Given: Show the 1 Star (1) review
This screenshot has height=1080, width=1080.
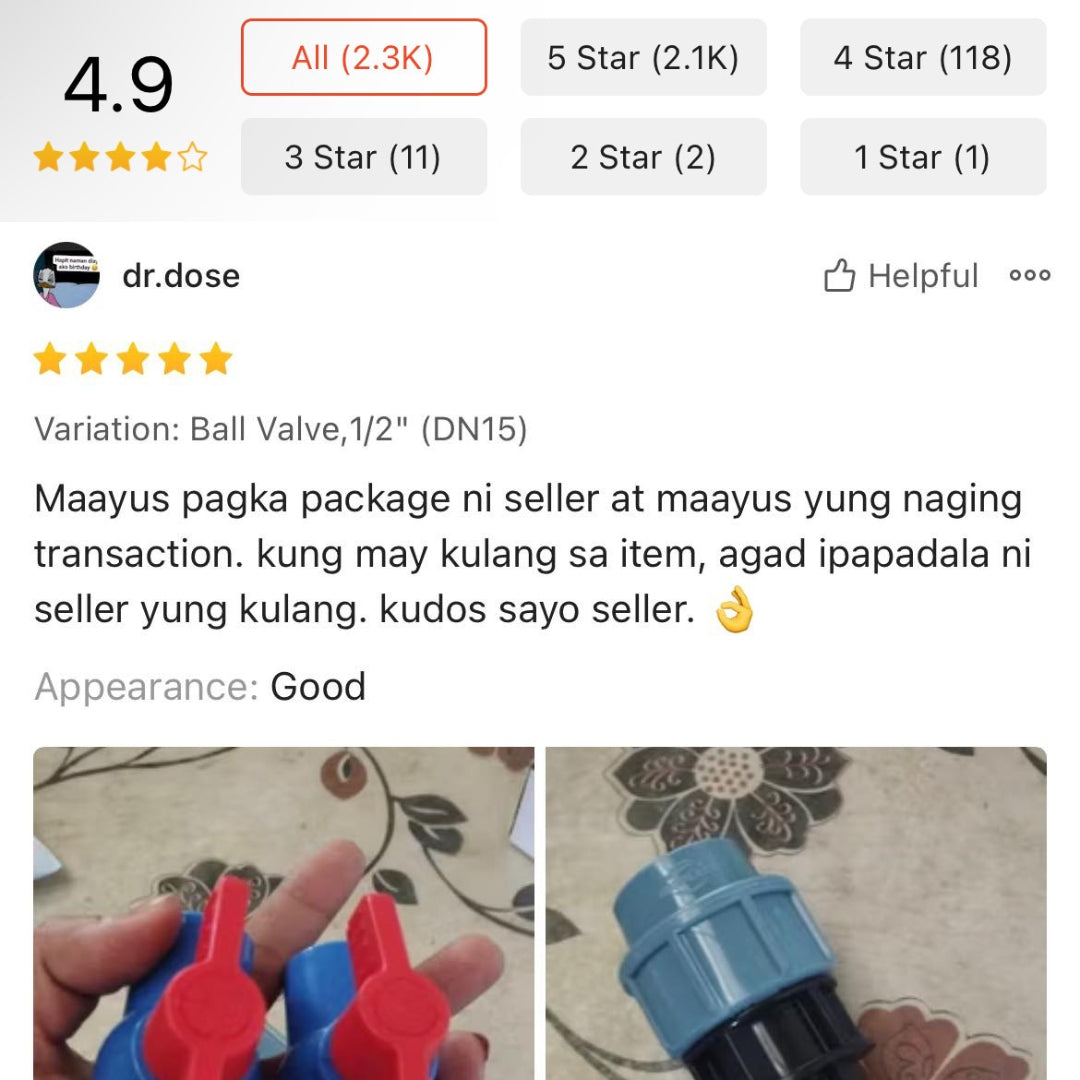Looking at the screenshot, I should [x=922, y=157].
